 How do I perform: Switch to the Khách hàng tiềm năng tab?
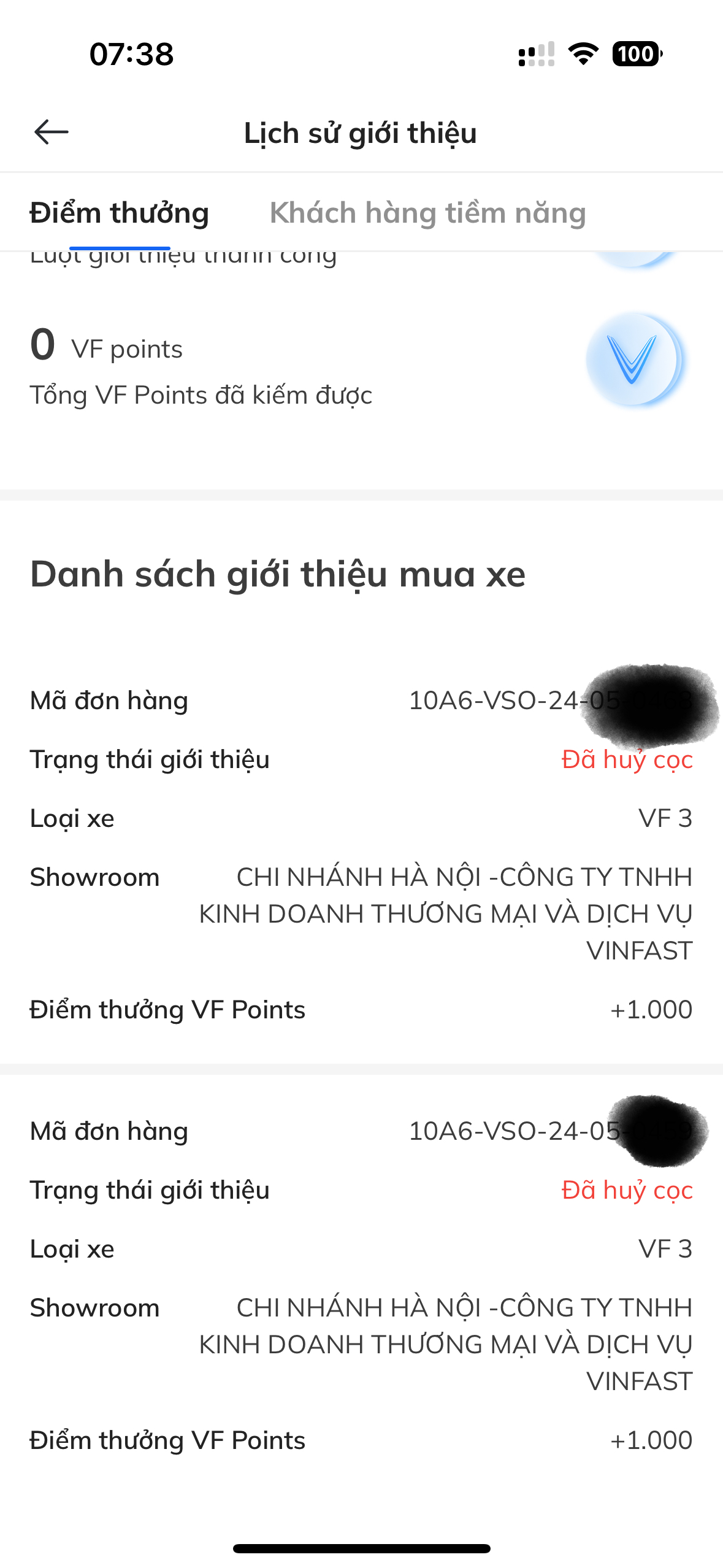point(427,213)
